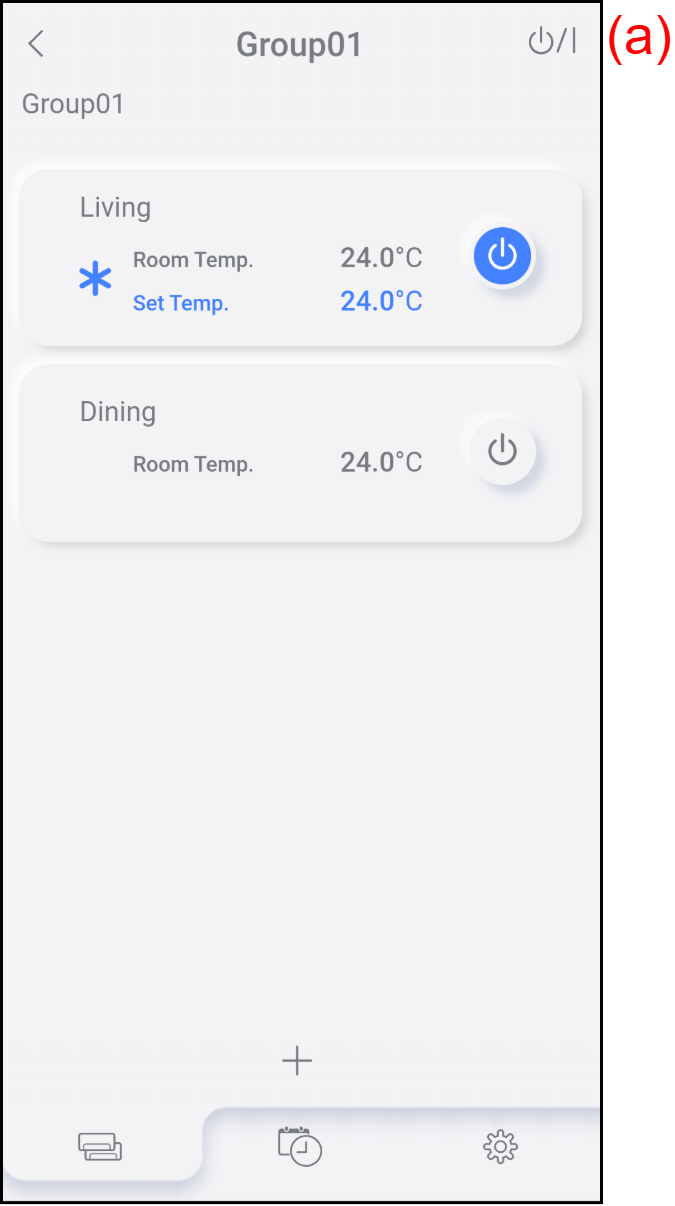Screen dimensions: 675x1206
Task: Open the settings gear tab
Action: click(x=500, y=1146)
